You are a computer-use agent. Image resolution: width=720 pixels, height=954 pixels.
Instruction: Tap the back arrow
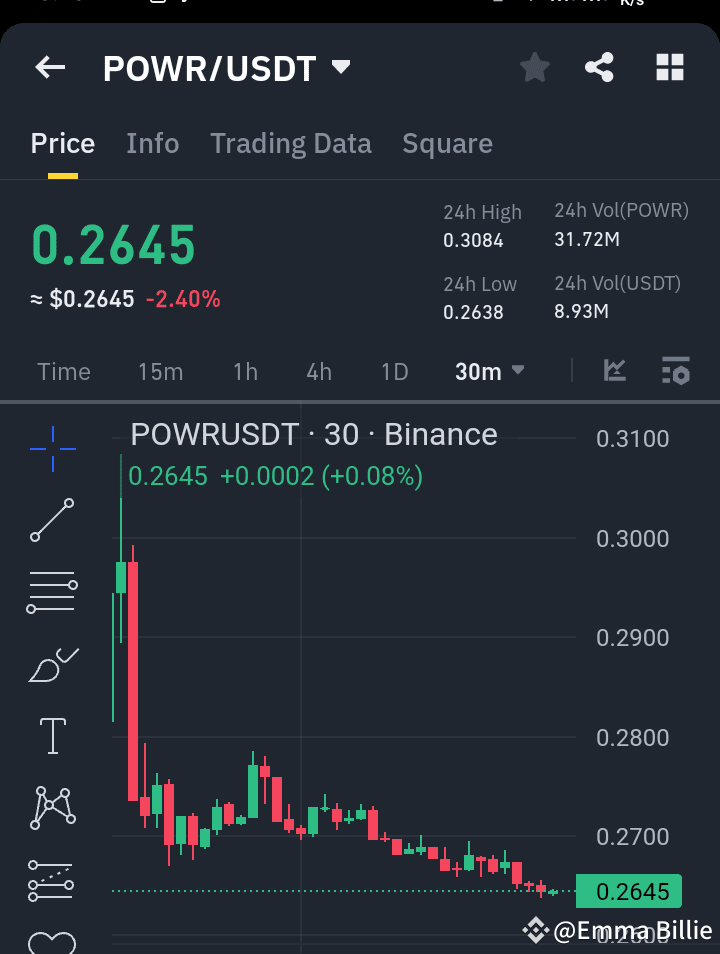[x=49, y=67]
